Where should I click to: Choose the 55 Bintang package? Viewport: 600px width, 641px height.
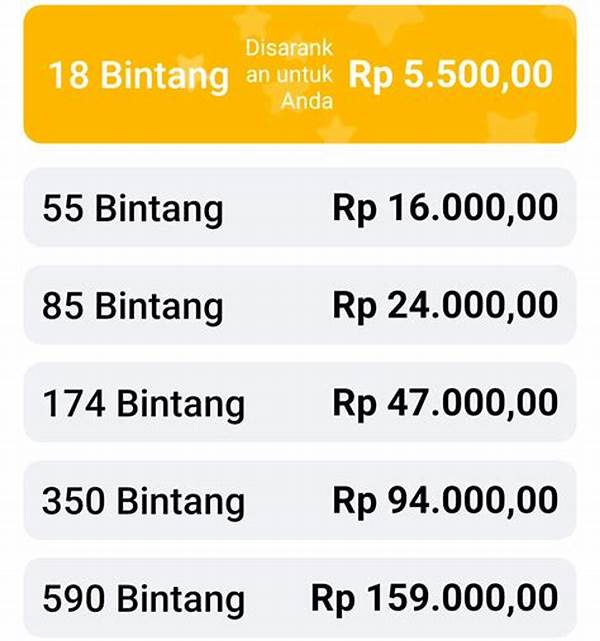[299, 208]
